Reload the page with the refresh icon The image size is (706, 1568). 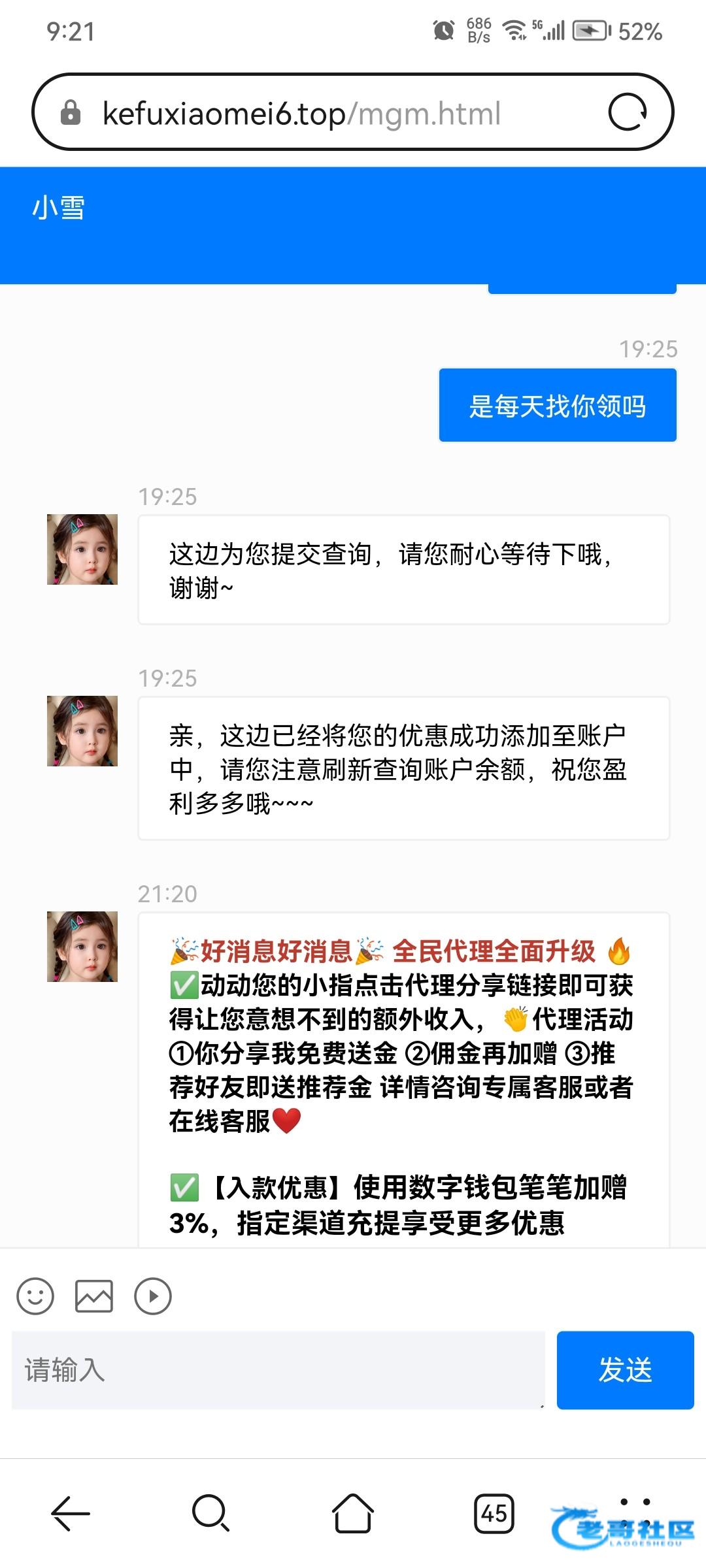[627, 112]
